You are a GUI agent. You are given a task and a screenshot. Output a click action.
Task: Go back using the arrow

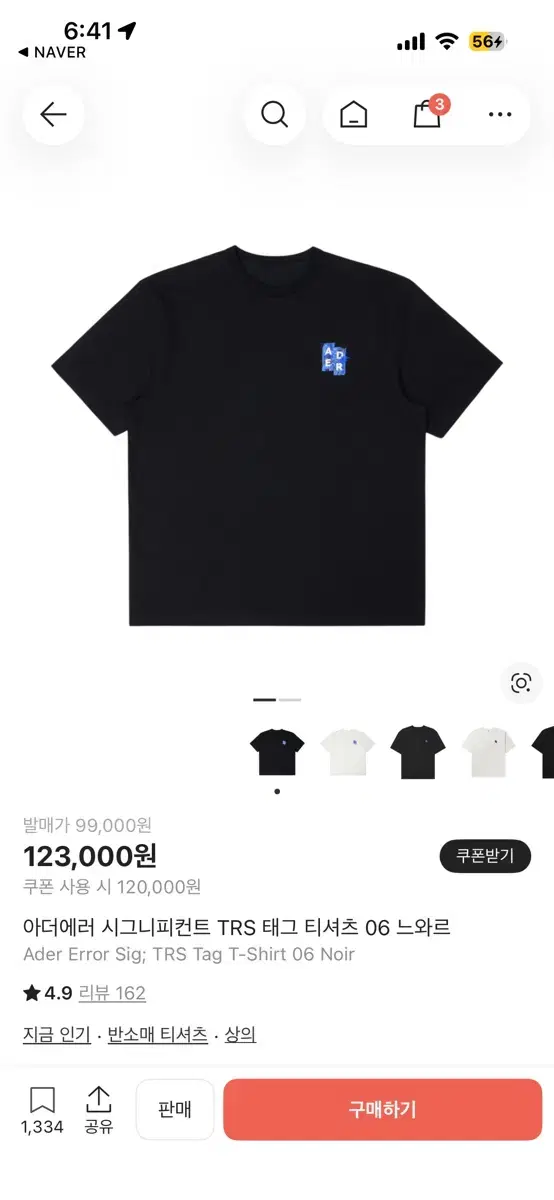click(53, 114)
